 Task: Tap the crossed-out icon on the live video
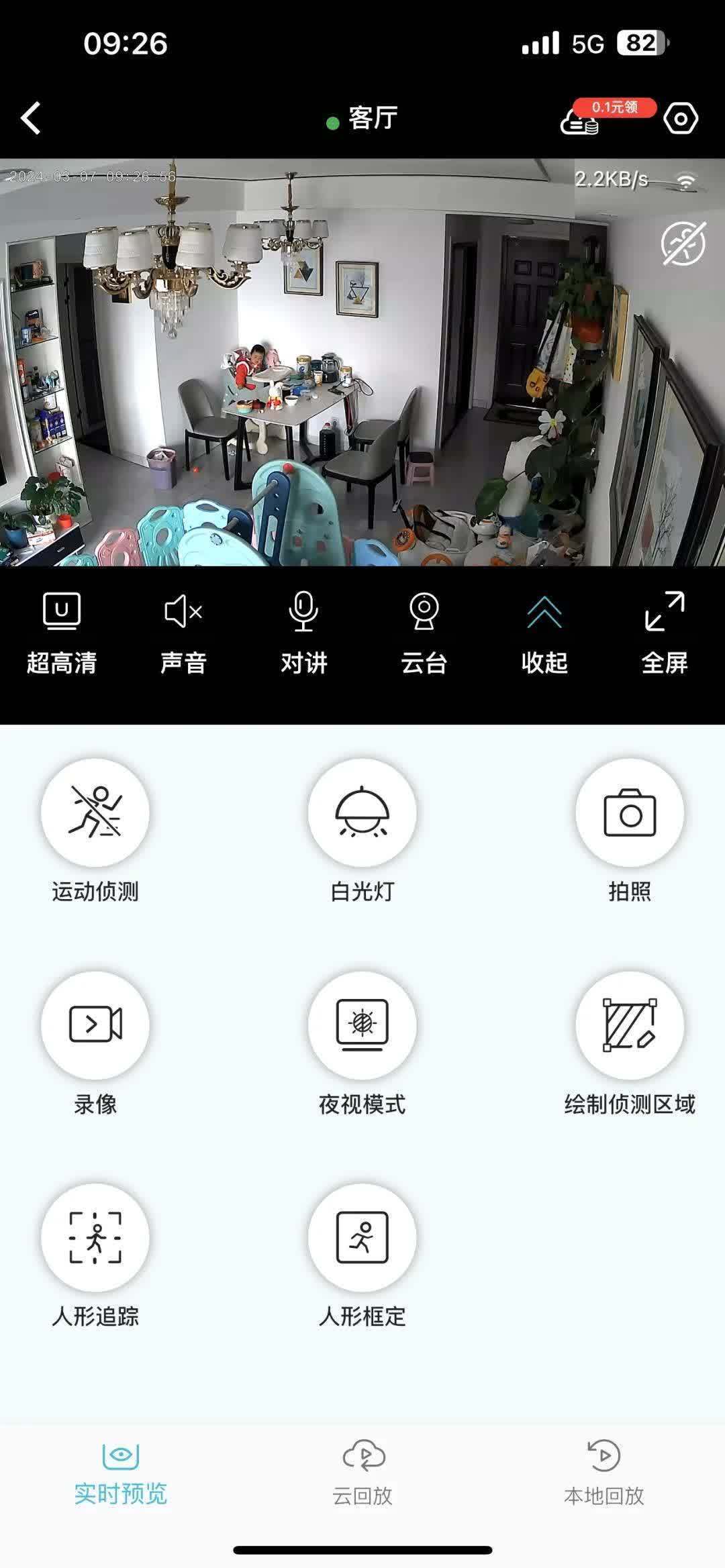683,243
